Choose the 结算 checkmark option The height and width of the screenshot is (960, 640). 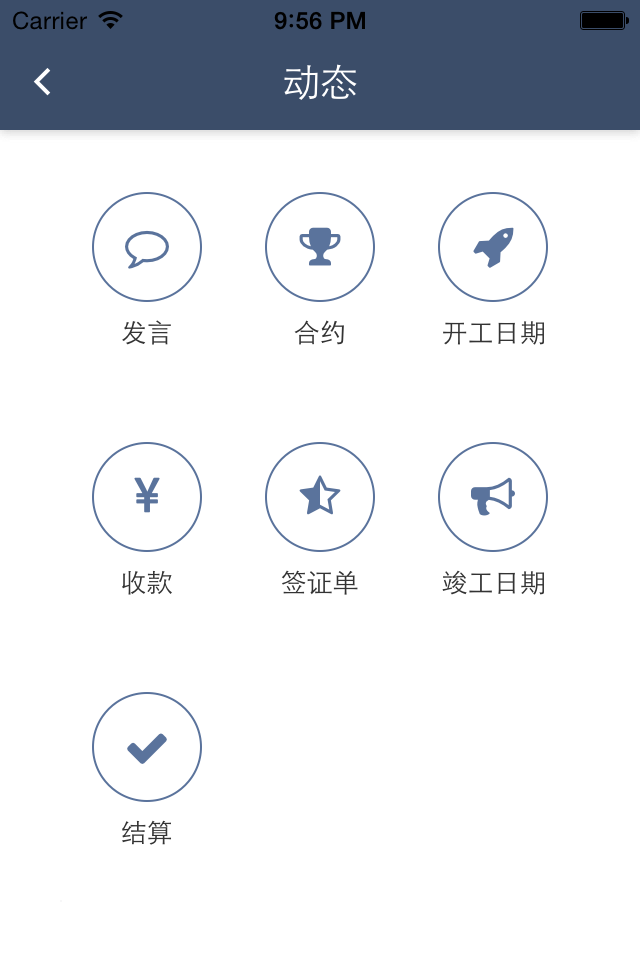tap(147, 747)
